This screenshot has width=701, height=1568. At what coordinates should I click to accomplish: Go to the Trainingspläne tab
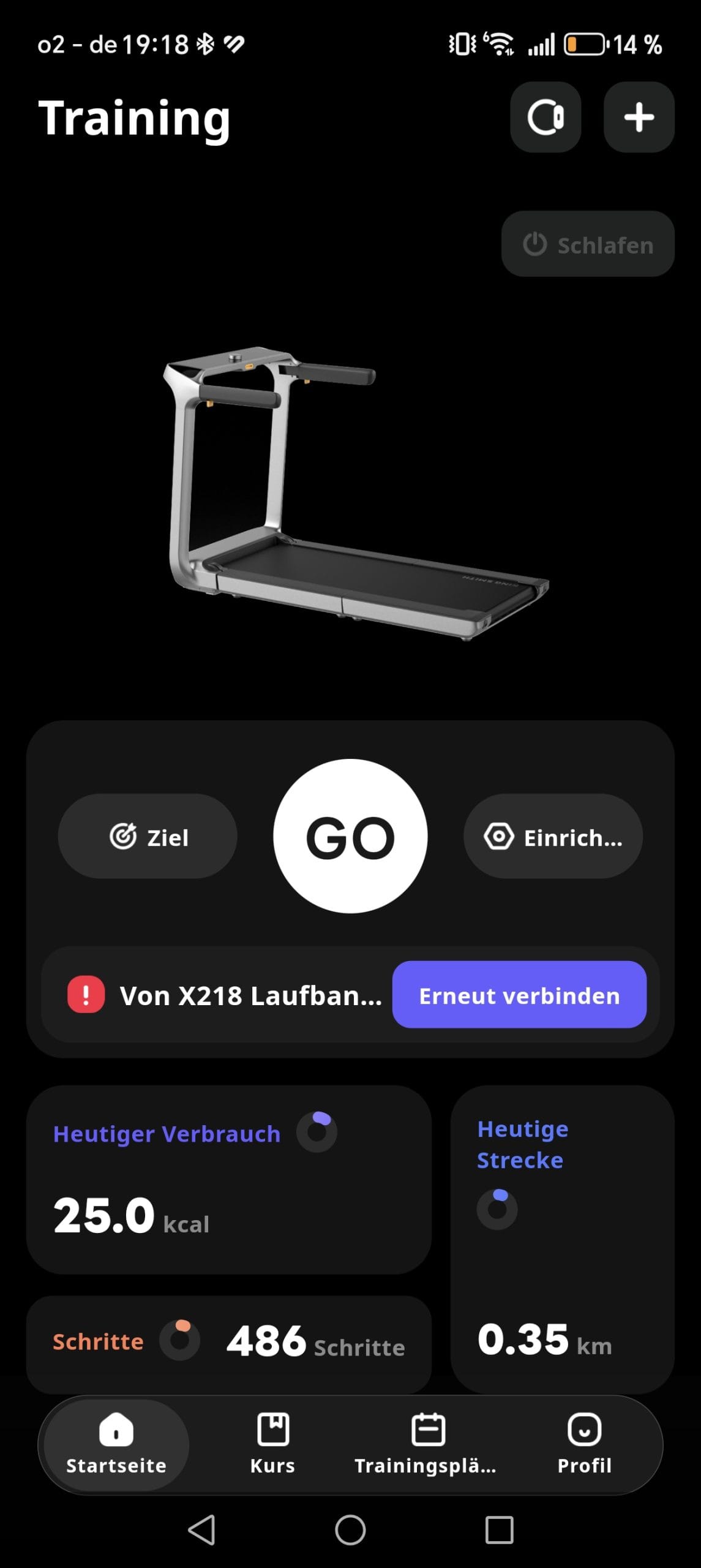(426, 1444)
